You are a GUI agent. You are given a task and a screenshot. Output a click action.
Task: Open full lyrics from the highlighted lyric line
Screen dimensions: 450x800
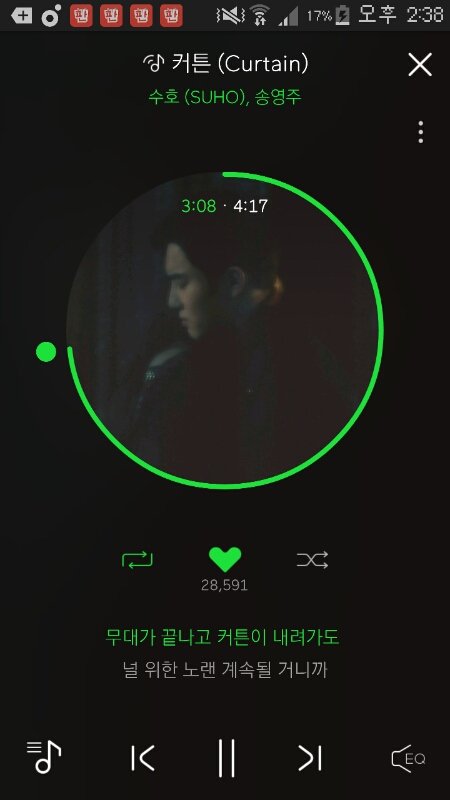pos(222,638)
